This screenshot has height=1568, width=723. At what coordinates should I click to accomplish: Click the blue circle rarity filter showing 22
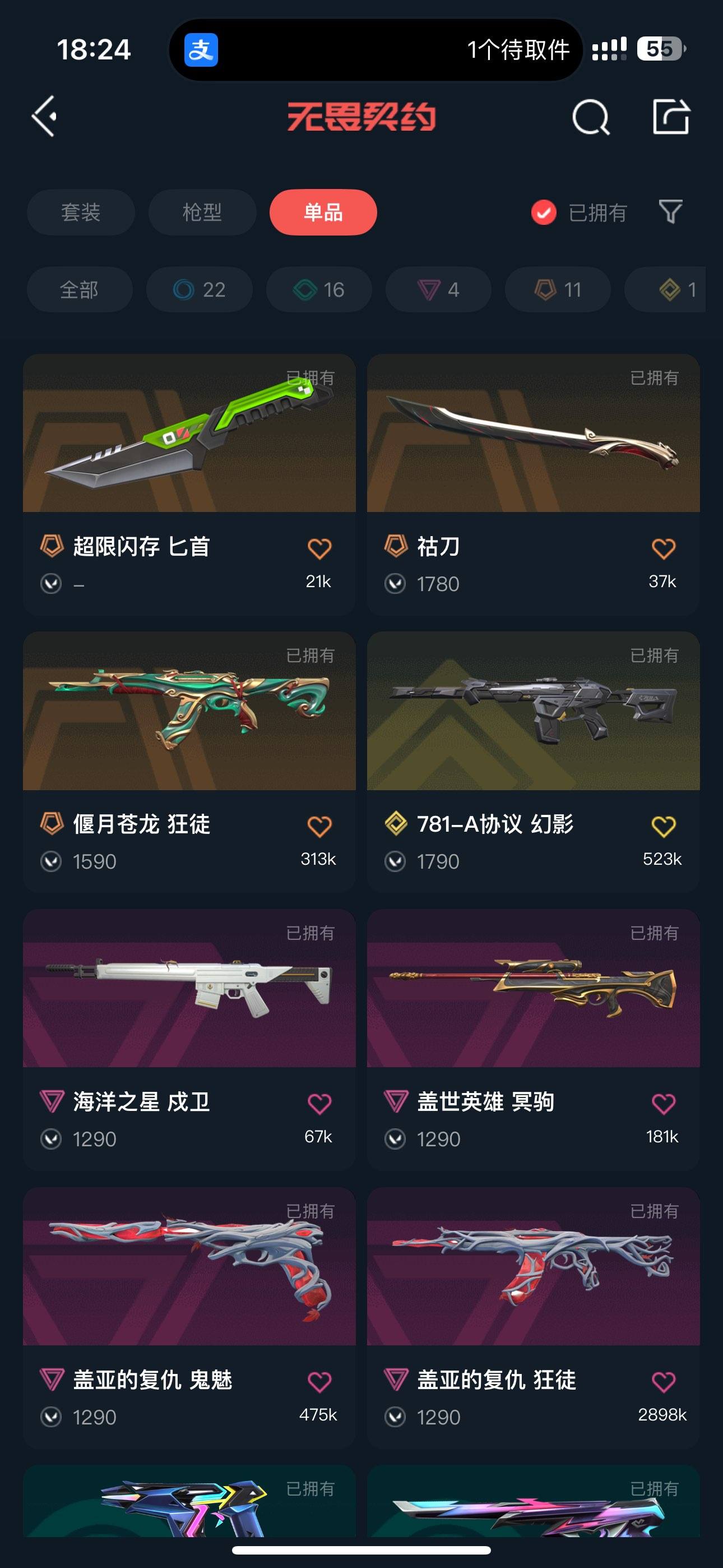pos(198,289)
